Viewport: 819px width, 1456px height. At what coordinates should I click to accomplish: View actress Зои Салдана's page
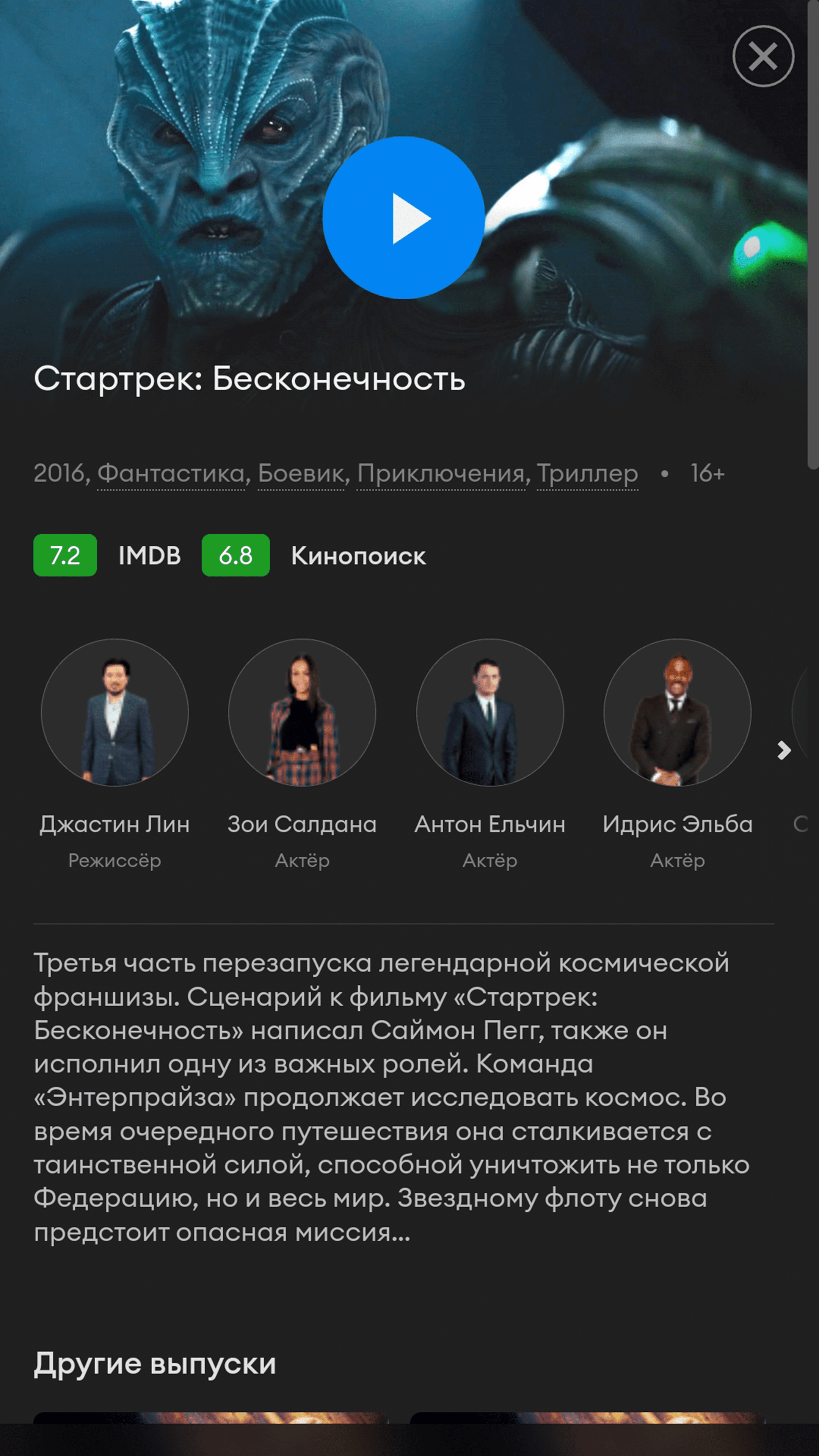(303, 755)
